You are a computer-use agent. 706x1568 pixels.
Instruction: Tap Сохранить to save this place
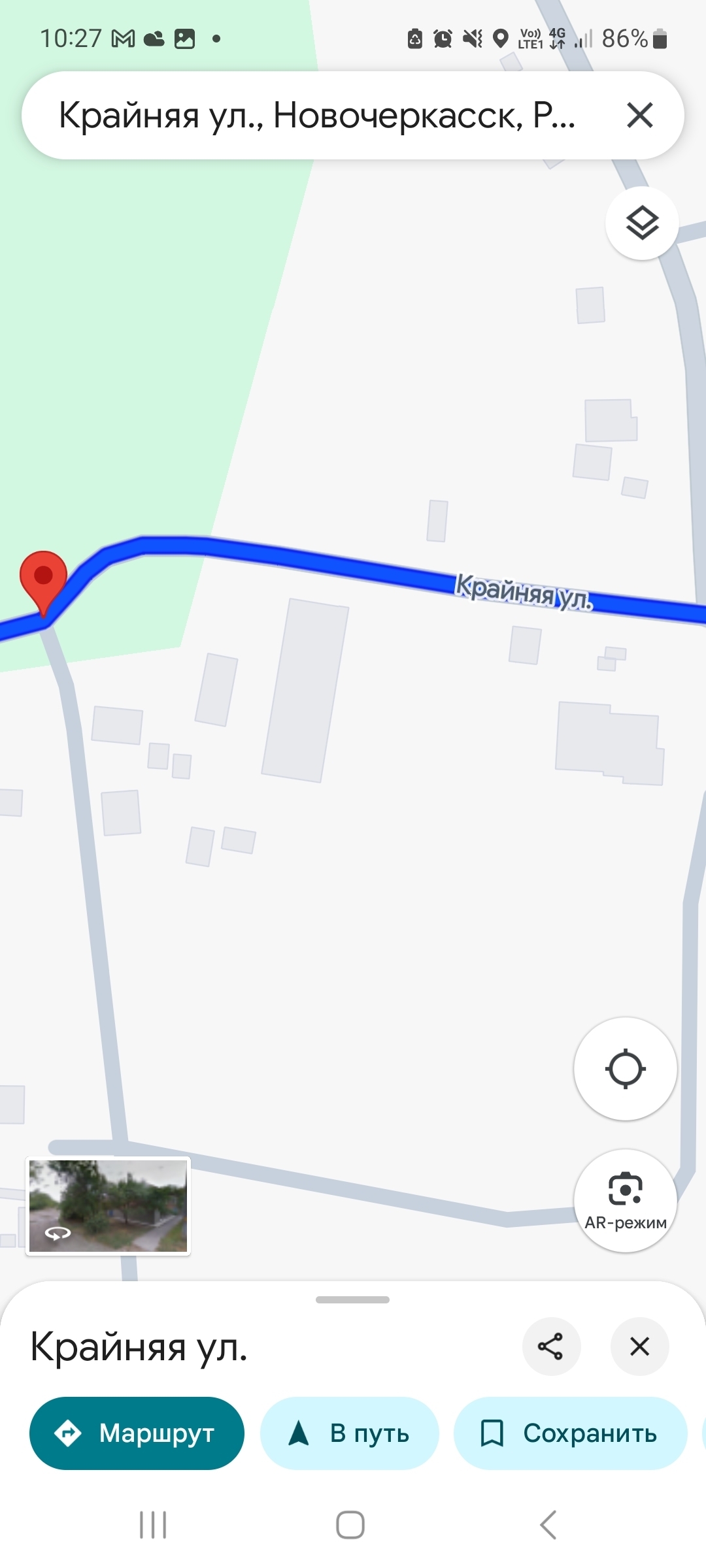point(570,1433)
